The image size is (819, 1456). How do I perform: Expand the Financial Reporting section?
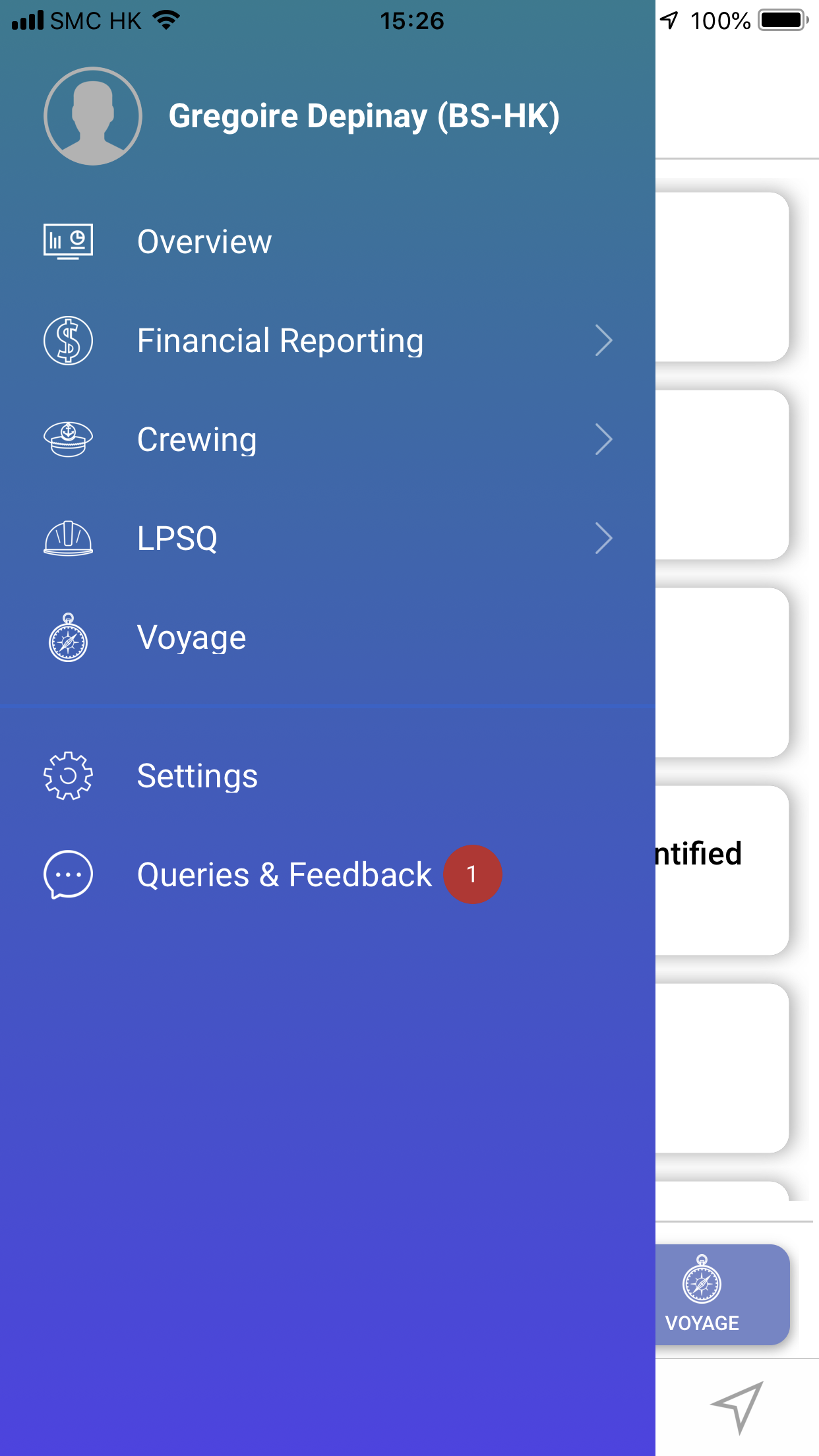pyautogui.click(x=328, y=340)
